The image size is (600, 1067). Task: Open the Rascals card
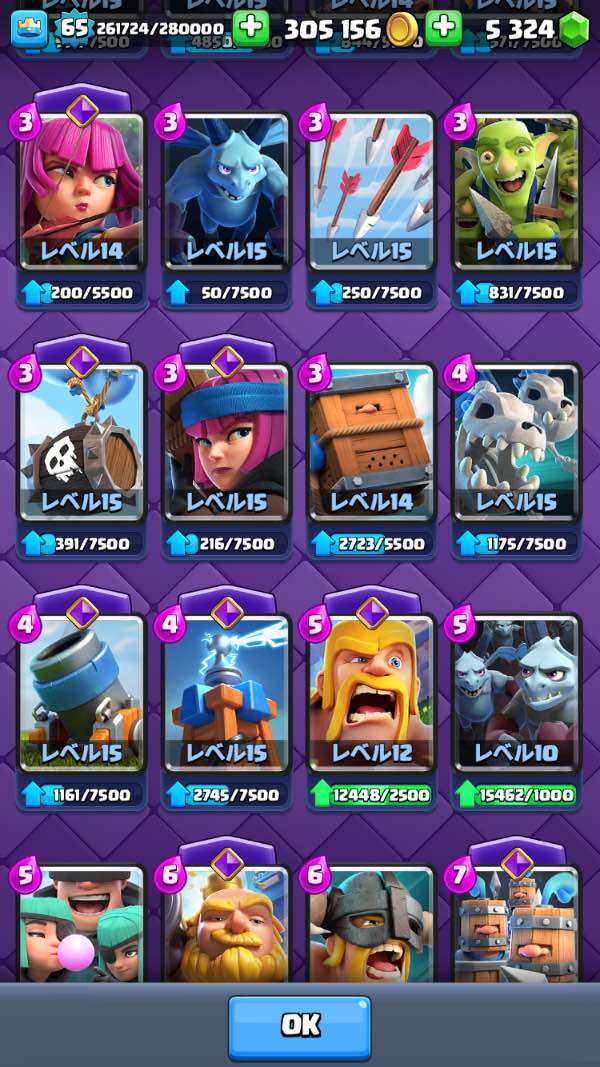[x=82, y=930]
